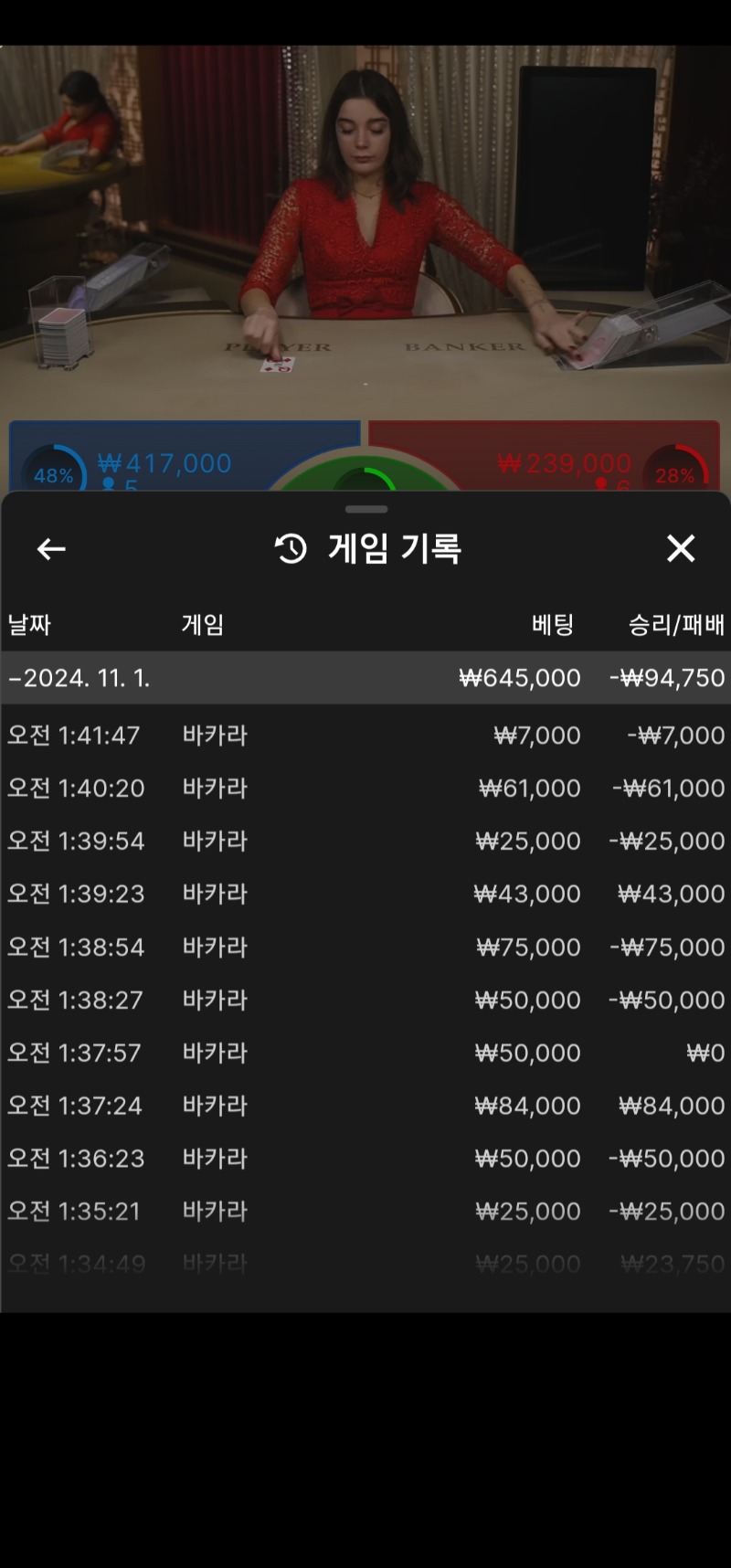Select the 오전 1:37:24 바카라 entry

365,1106
